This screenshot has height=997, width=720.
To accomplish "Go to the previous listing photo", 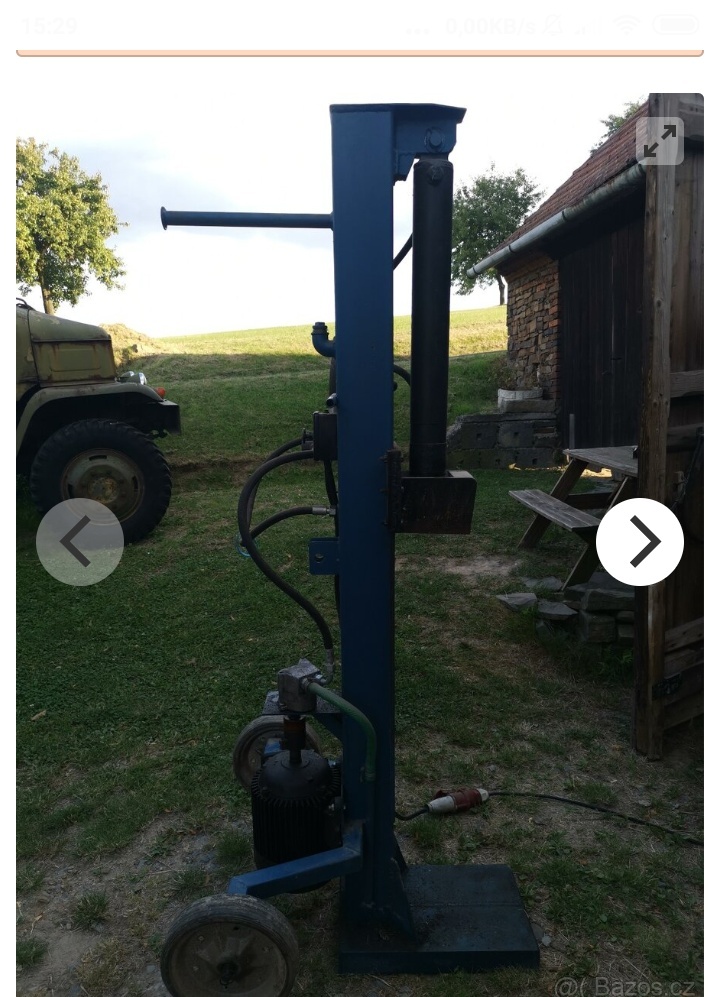I will [x=80, y=542].
